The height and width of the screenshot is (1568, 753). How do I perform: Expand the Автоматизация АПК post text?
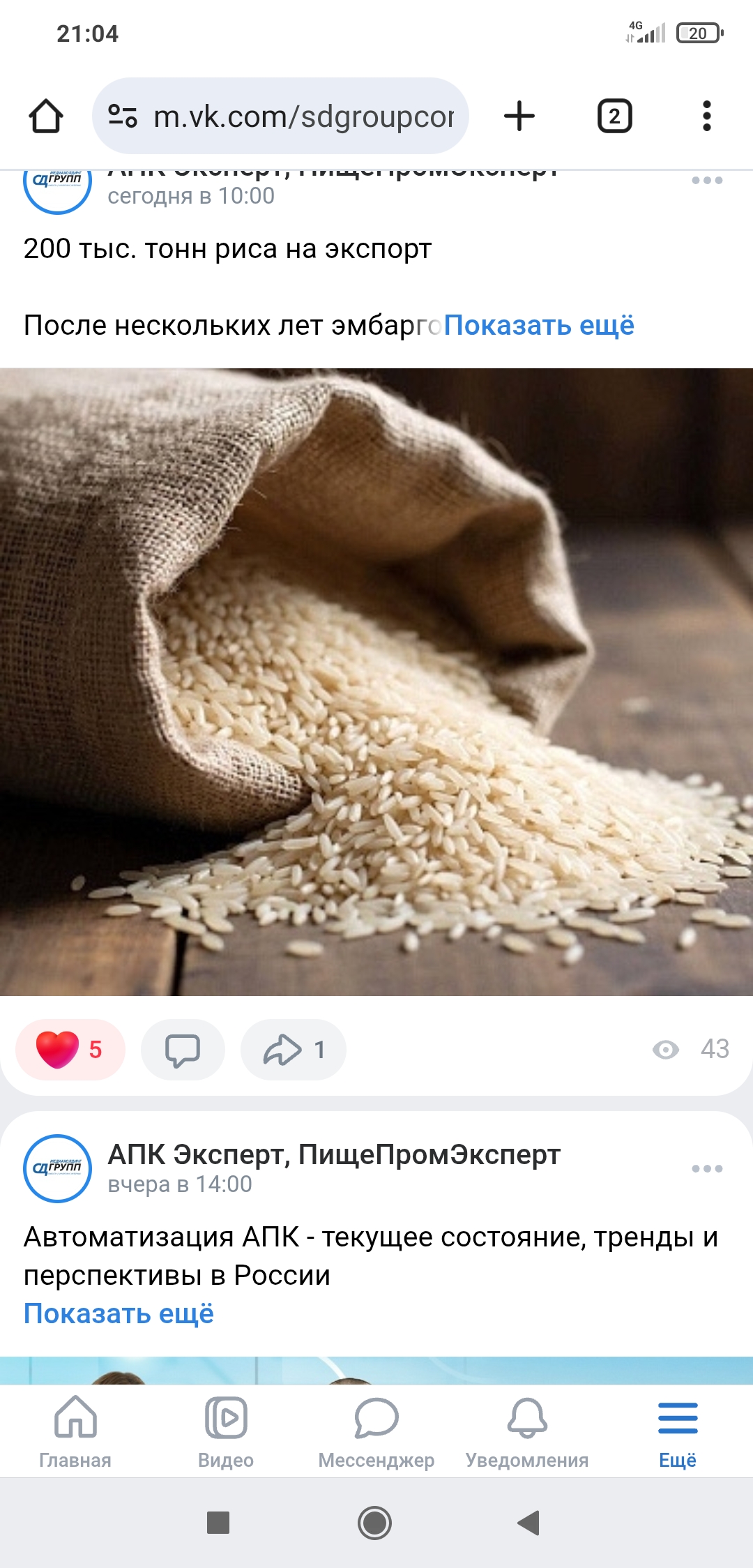tap(119, 1313)
